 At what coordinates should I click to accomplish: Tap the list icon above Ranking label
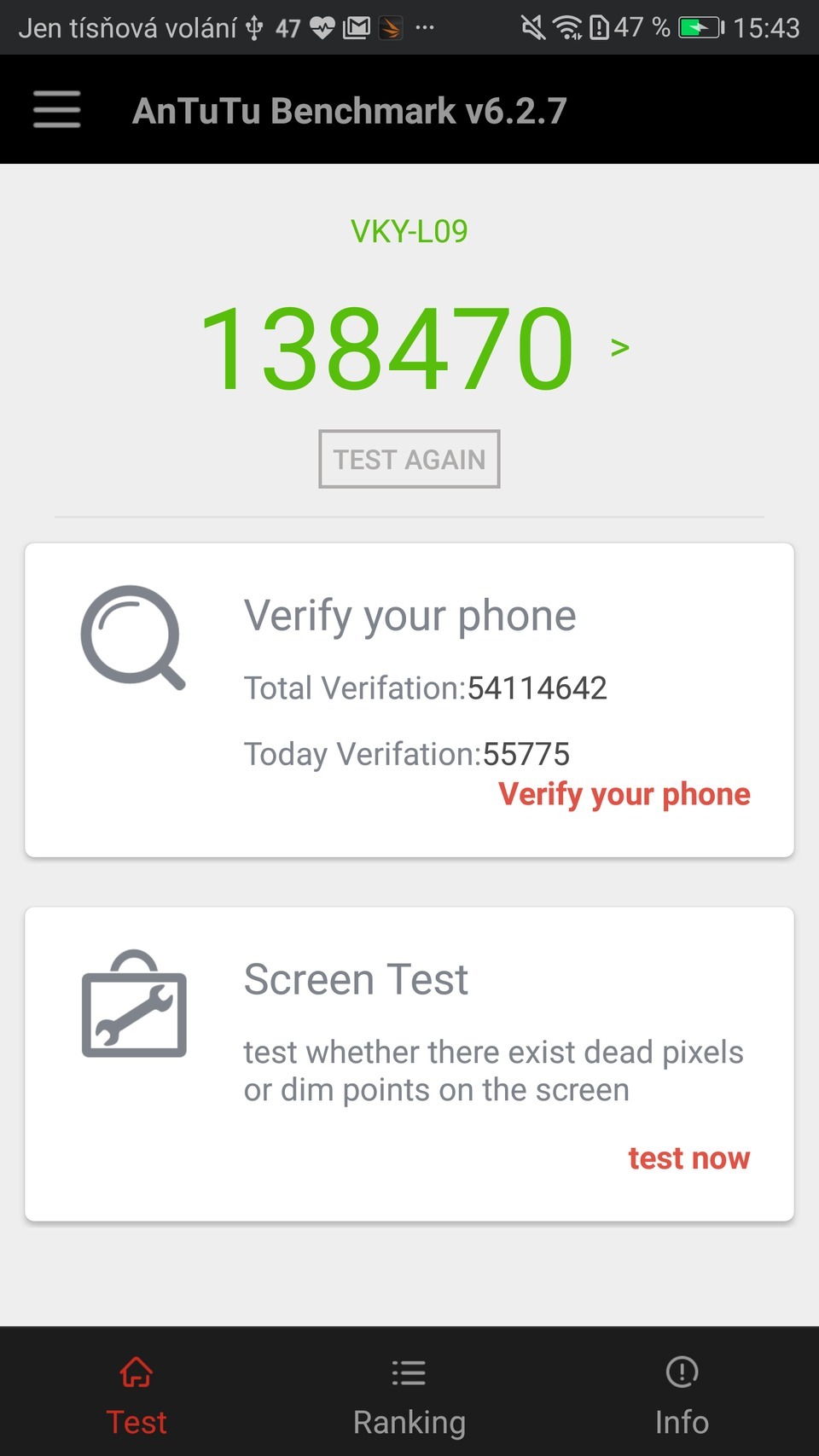pyautogui.click(x=408, y=1372)
